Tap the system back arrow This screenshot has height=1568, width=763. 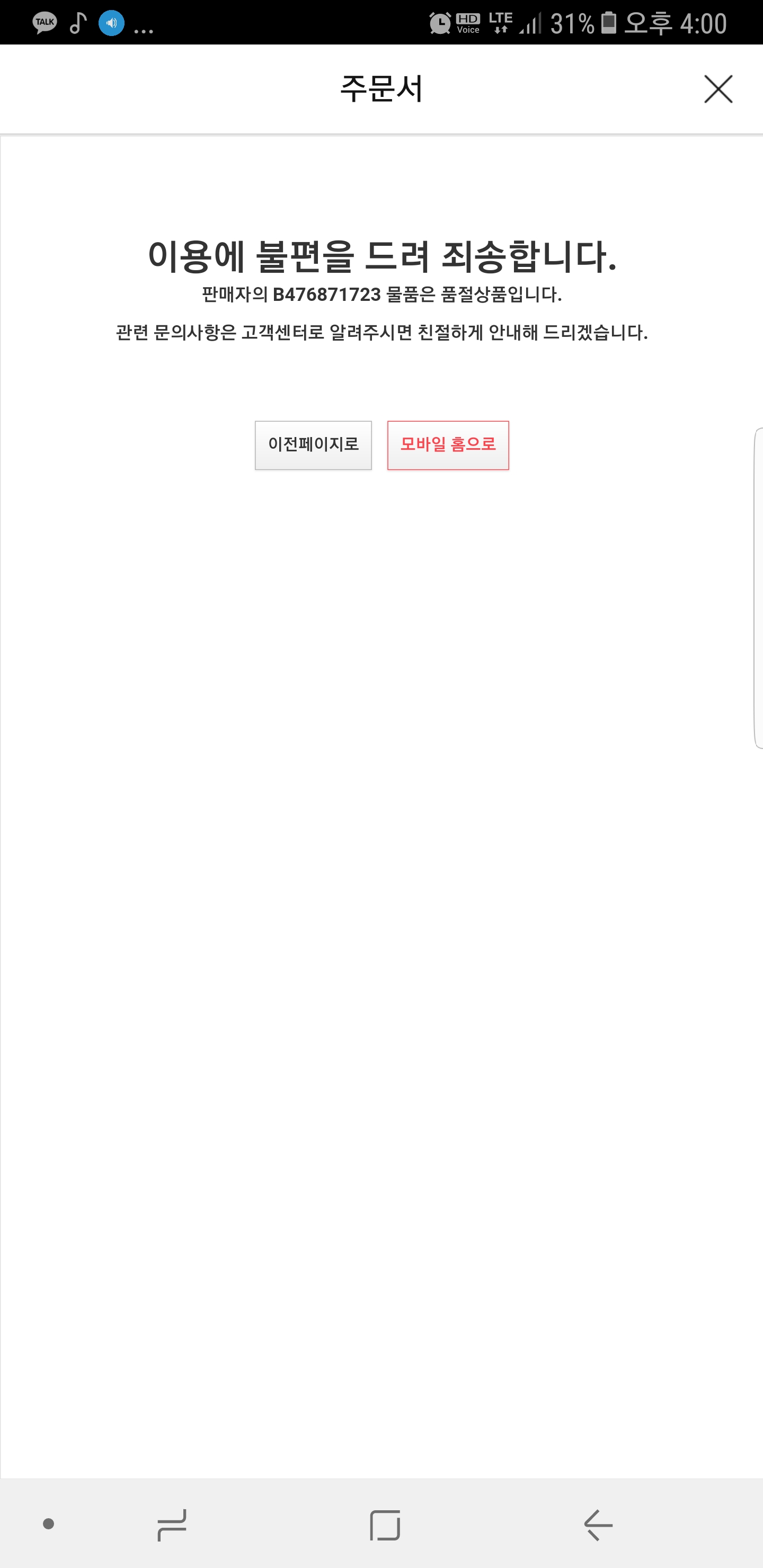pos(597,1525)
